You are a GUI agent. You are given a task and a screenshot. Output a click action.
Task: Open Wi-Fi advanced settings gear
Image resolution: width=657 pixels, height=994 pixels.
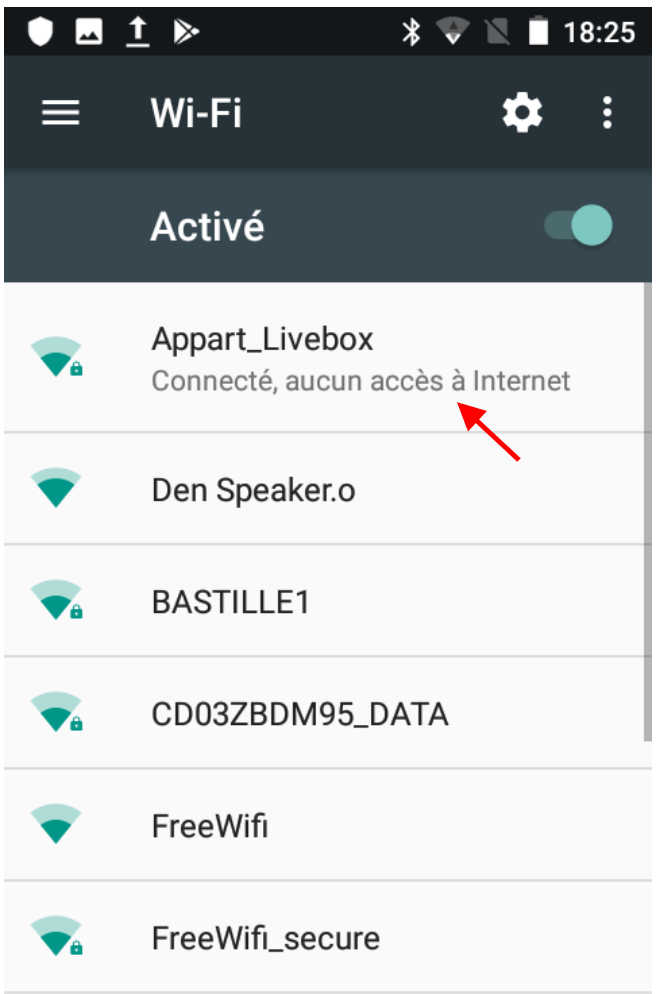pyautogui.click(x=522, y=114)
